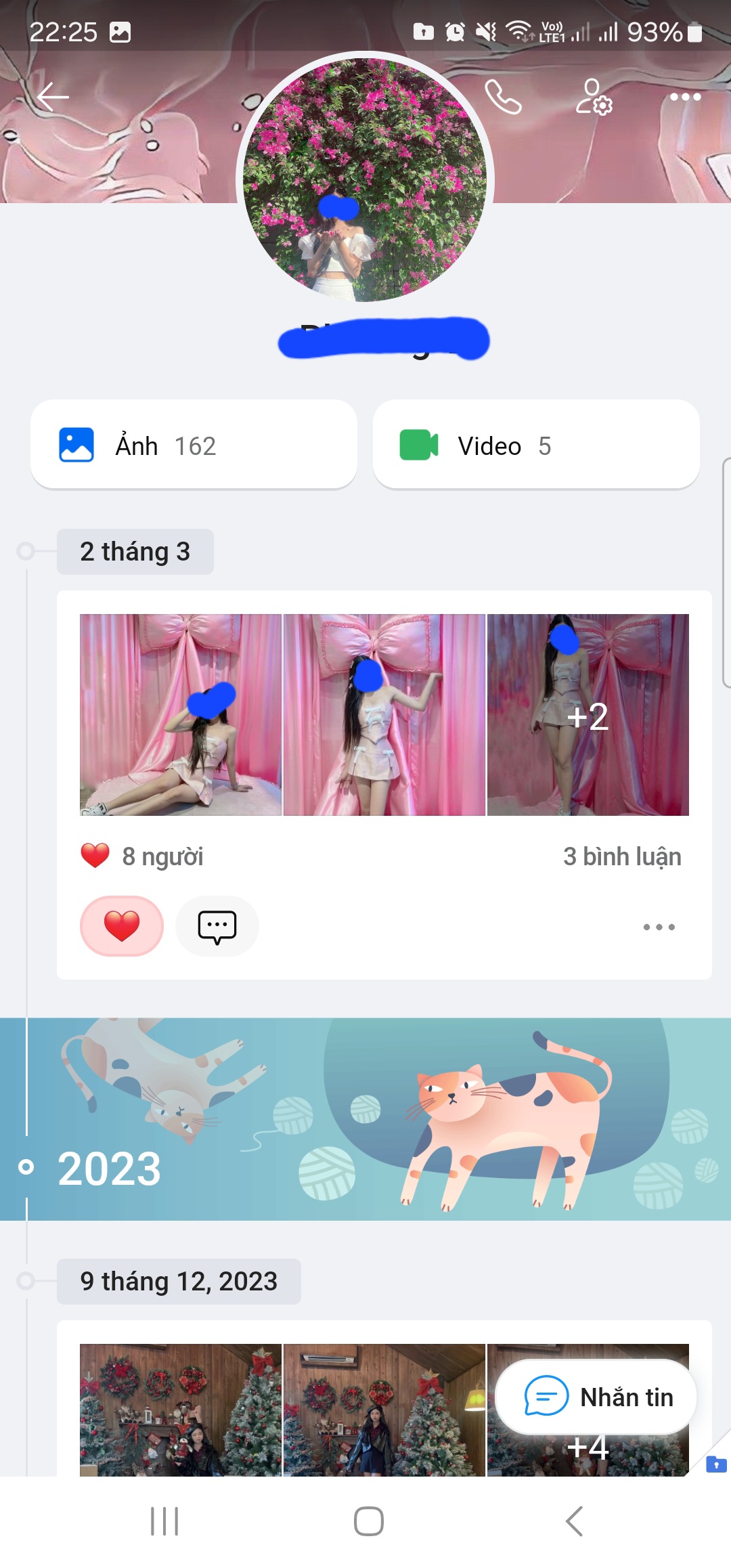Start a voice call with this contact
Image resolution: width=731 pixels, height=1568 pixels.
tap(503, 97)
